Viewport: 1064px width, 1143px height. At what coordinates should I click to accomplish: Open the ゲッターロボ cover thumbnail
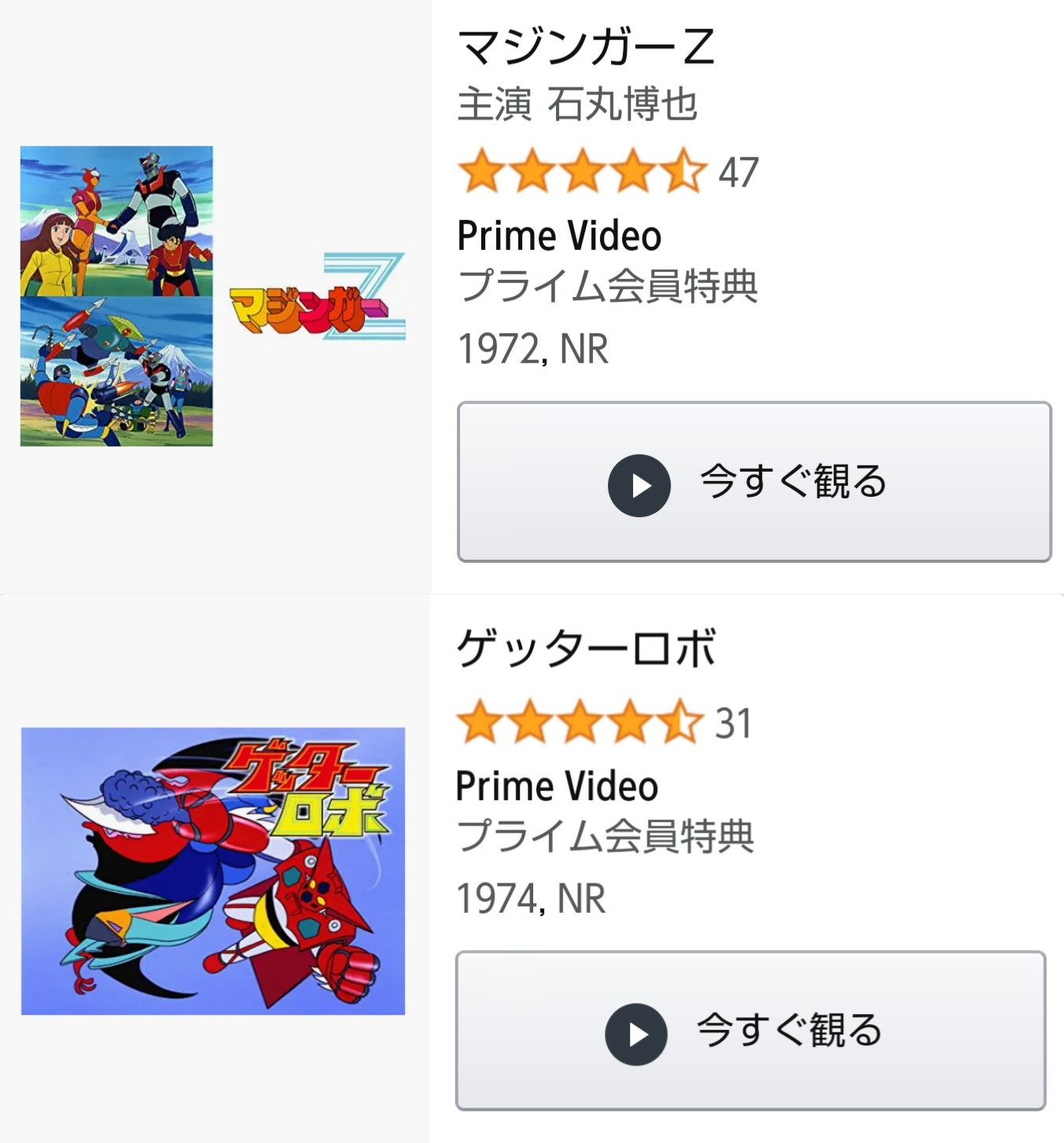click(212, 871)
